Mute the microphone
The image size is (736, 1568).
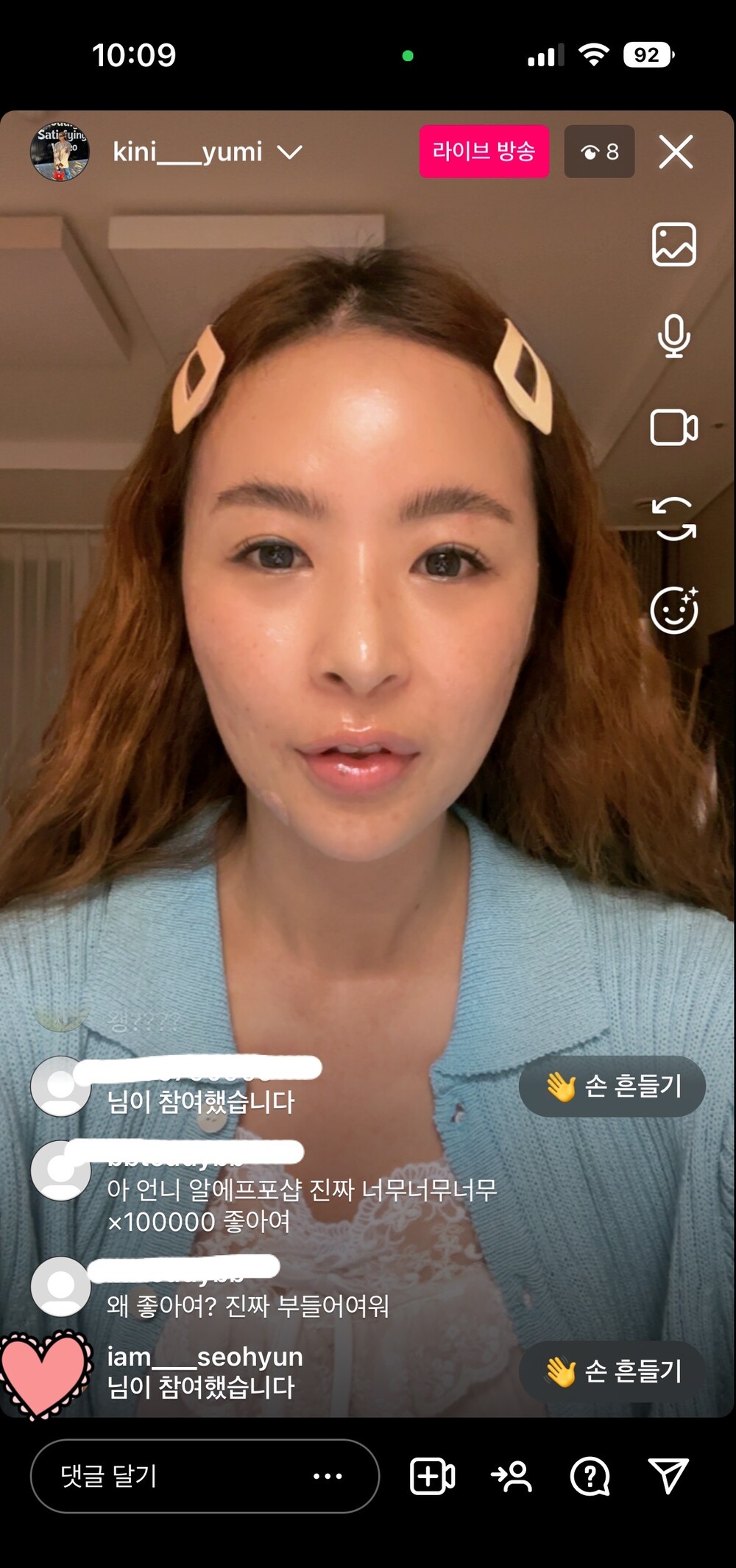[673, 336]
